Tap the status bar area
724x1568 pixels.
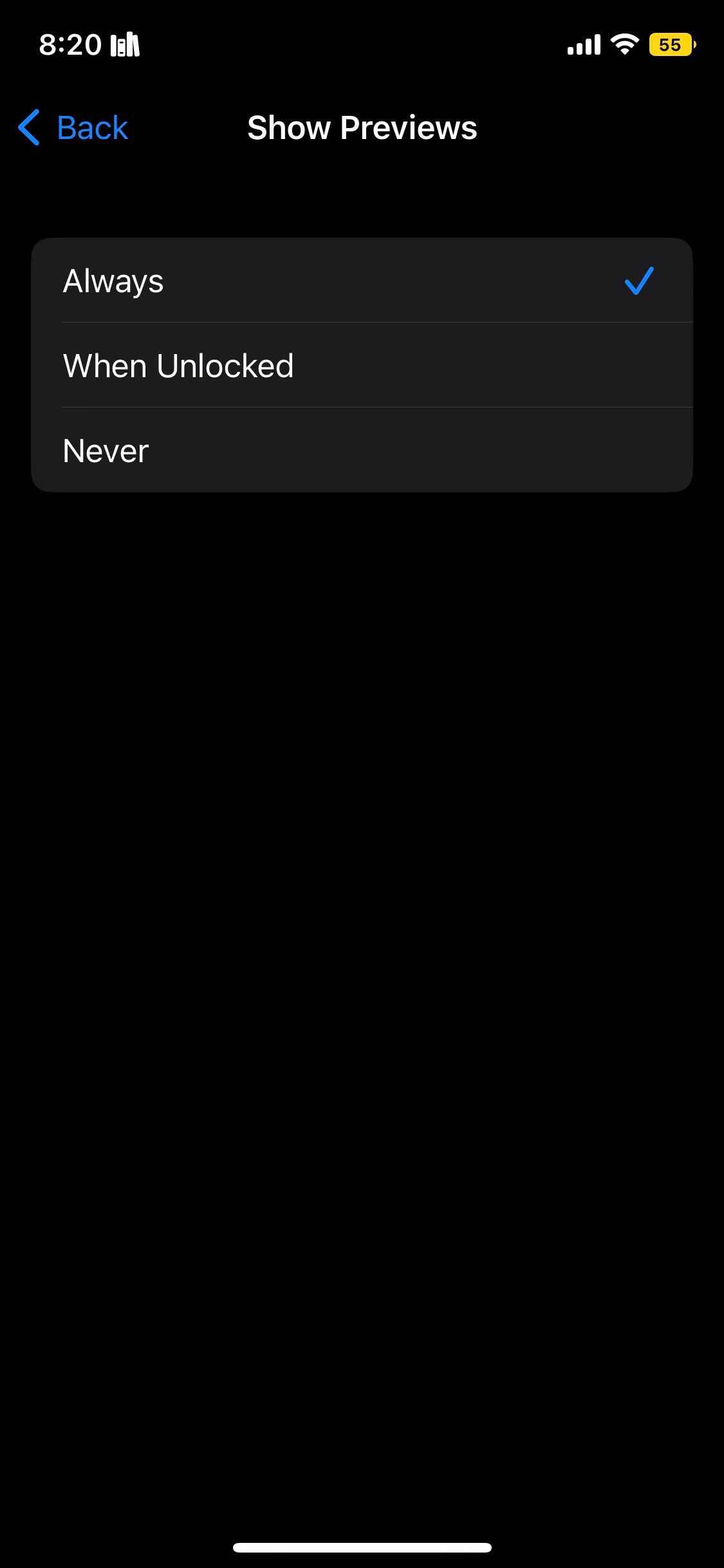(x=362, y=44)
